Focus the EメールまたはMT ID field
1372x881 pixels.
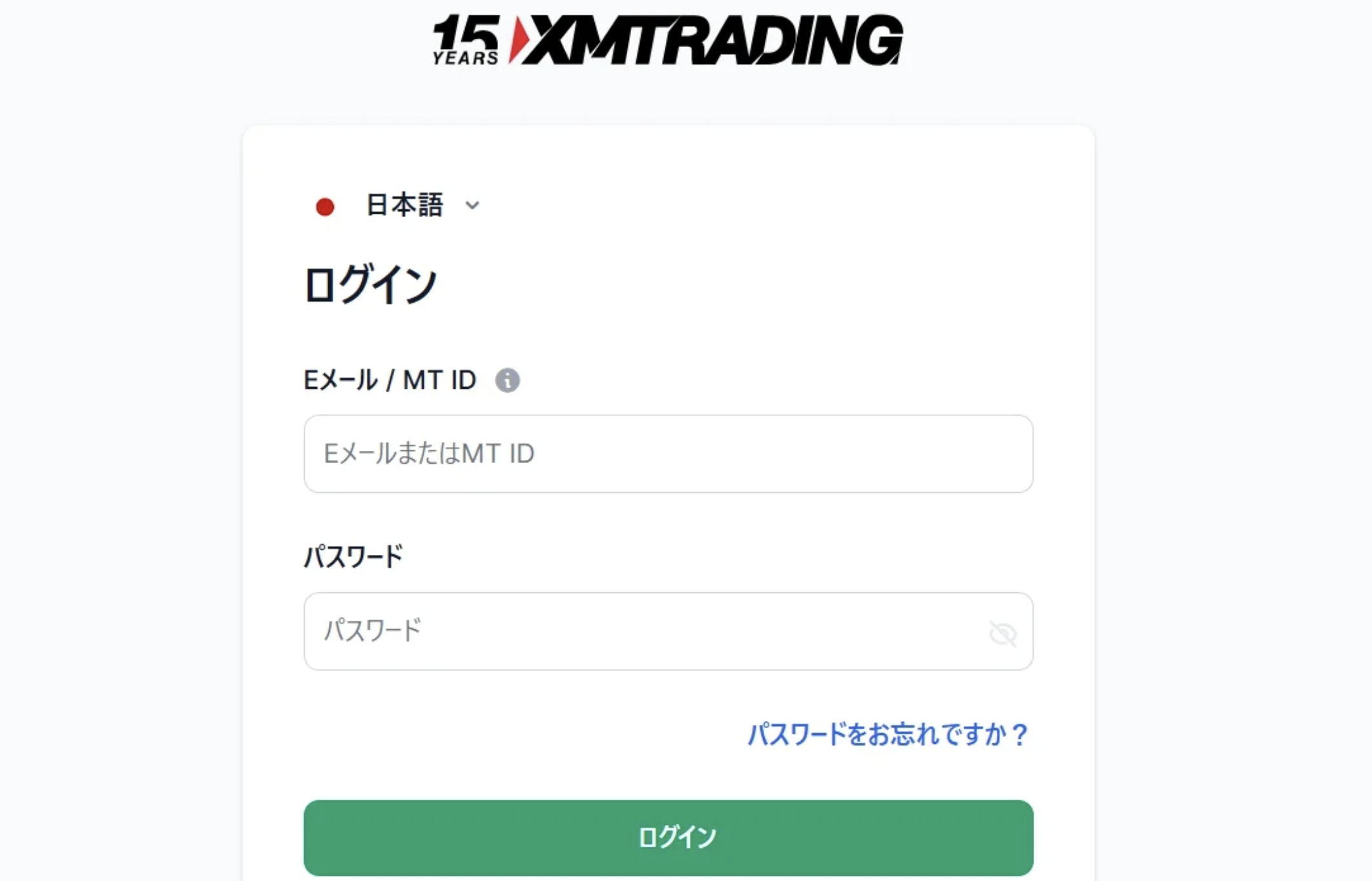[x=668, y=454]
